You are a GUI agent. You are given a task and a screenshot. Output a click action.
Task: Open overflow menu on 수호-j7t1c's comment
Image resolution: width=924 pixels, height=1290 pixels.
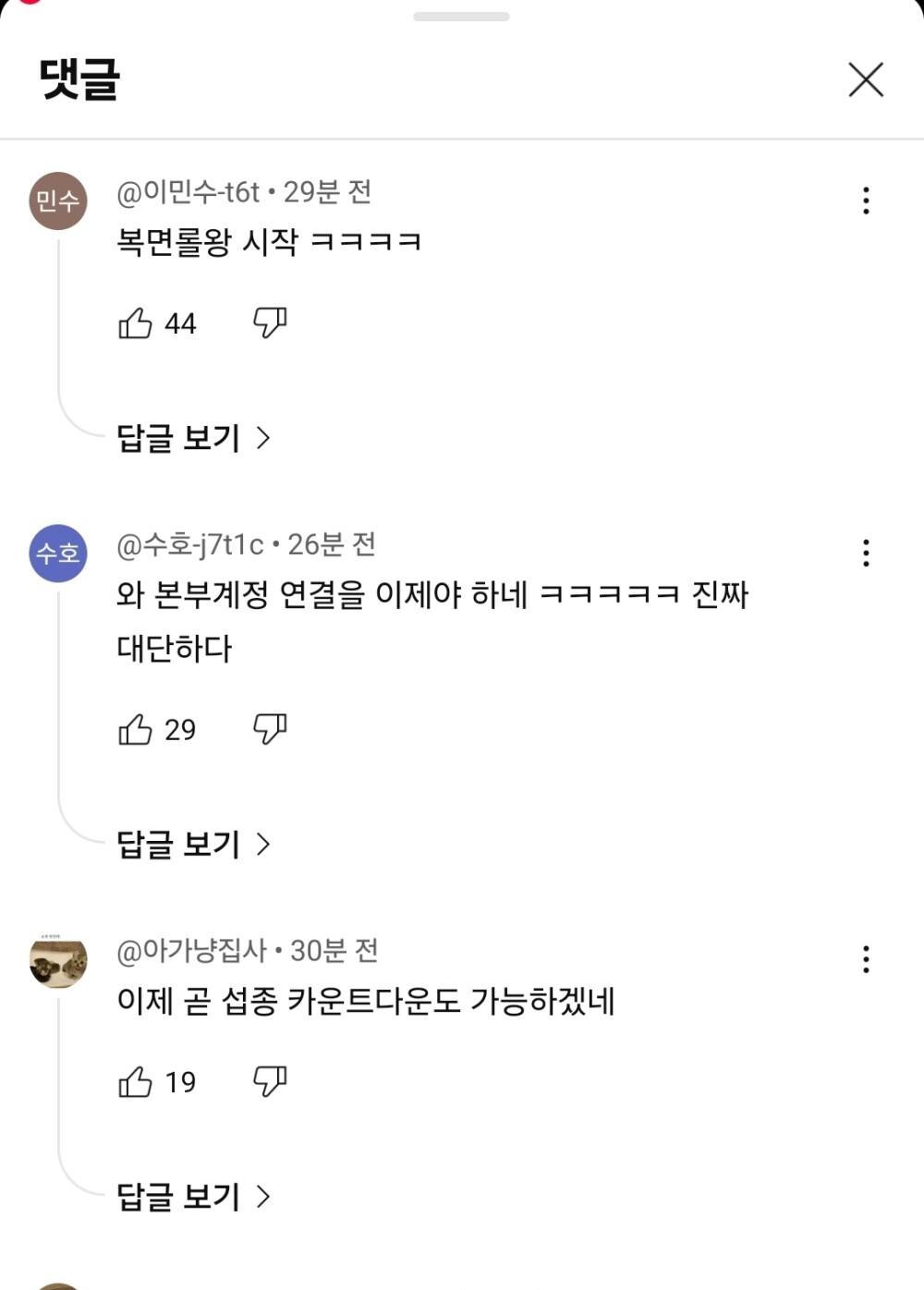coord(866,553)
